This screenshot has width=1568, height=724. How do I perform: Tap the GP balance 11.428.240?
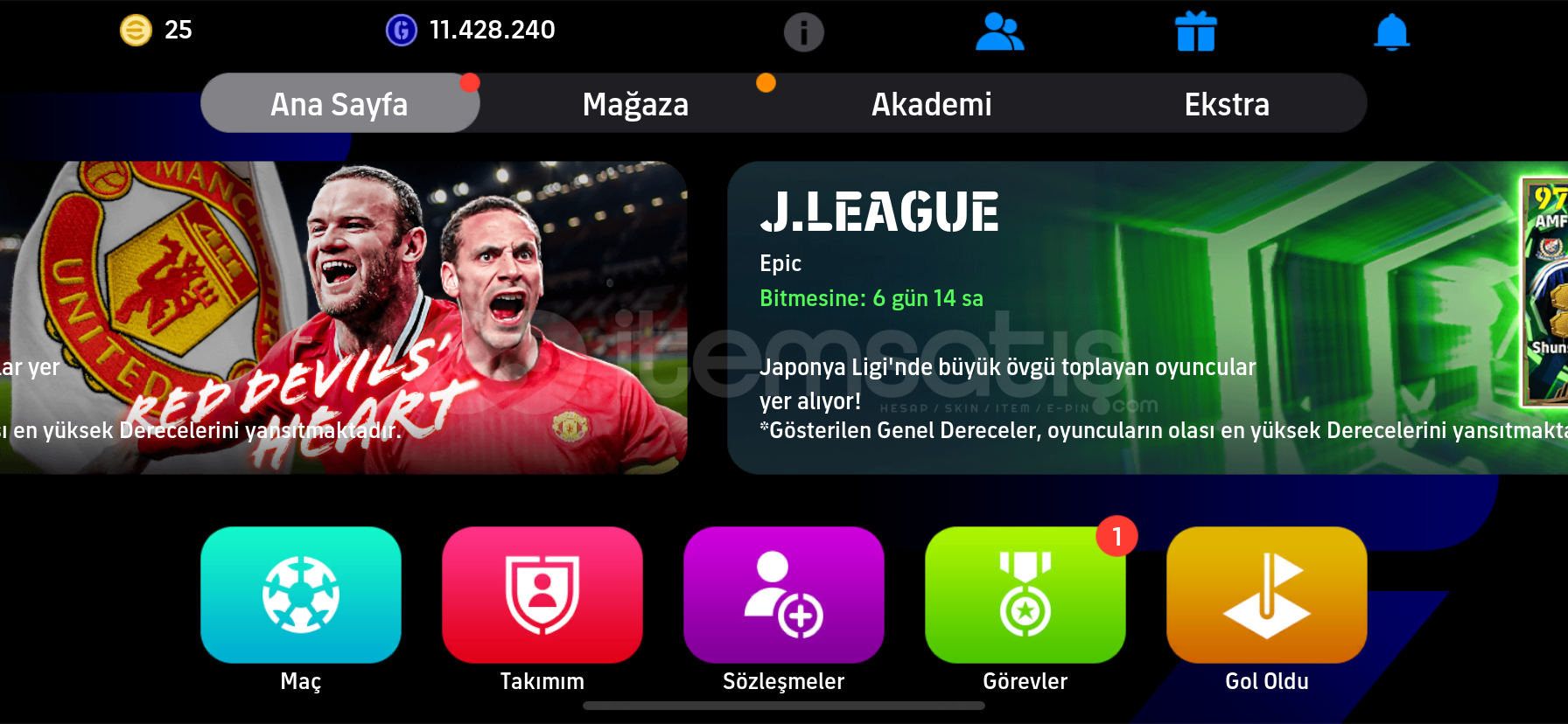[472, 31]
